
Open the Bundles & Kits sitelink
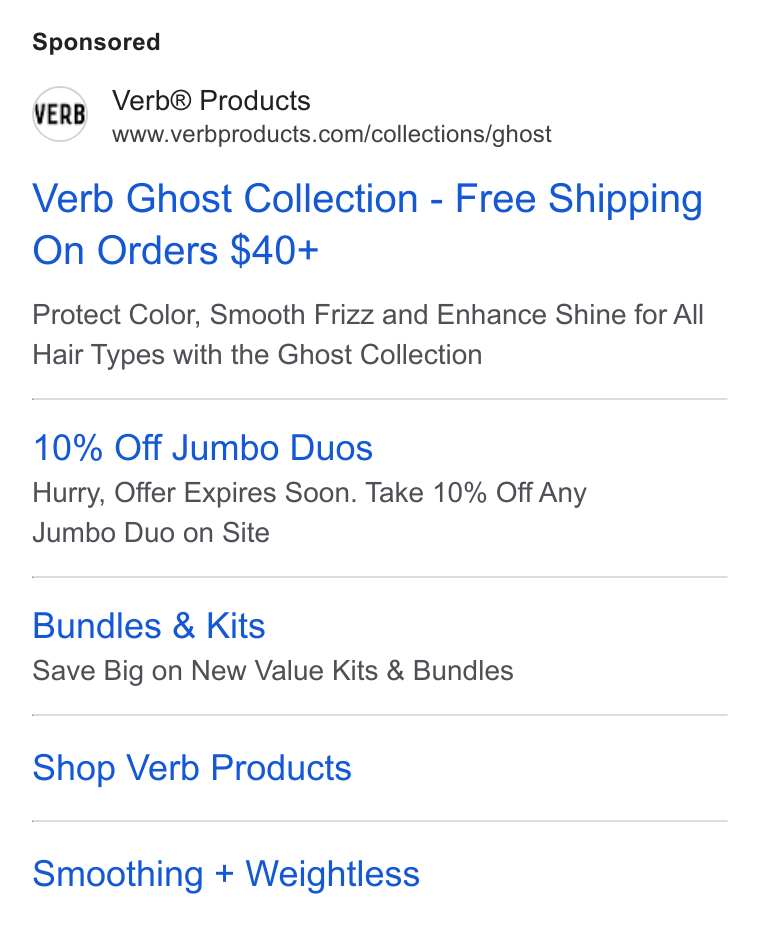149,626
